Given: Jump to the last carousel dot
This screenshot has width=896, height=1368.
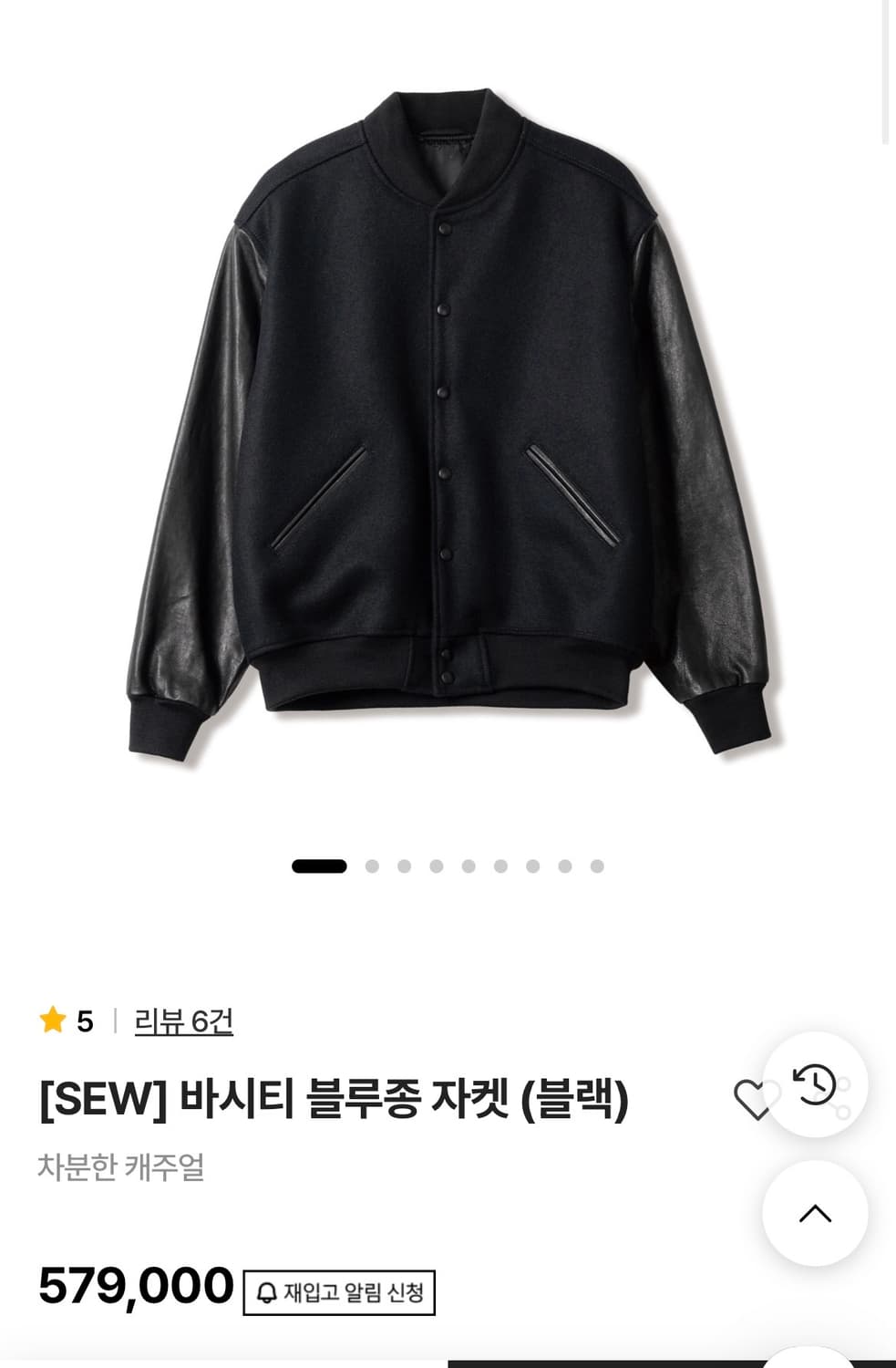Looking at the screenshot, I should [597, 866].
